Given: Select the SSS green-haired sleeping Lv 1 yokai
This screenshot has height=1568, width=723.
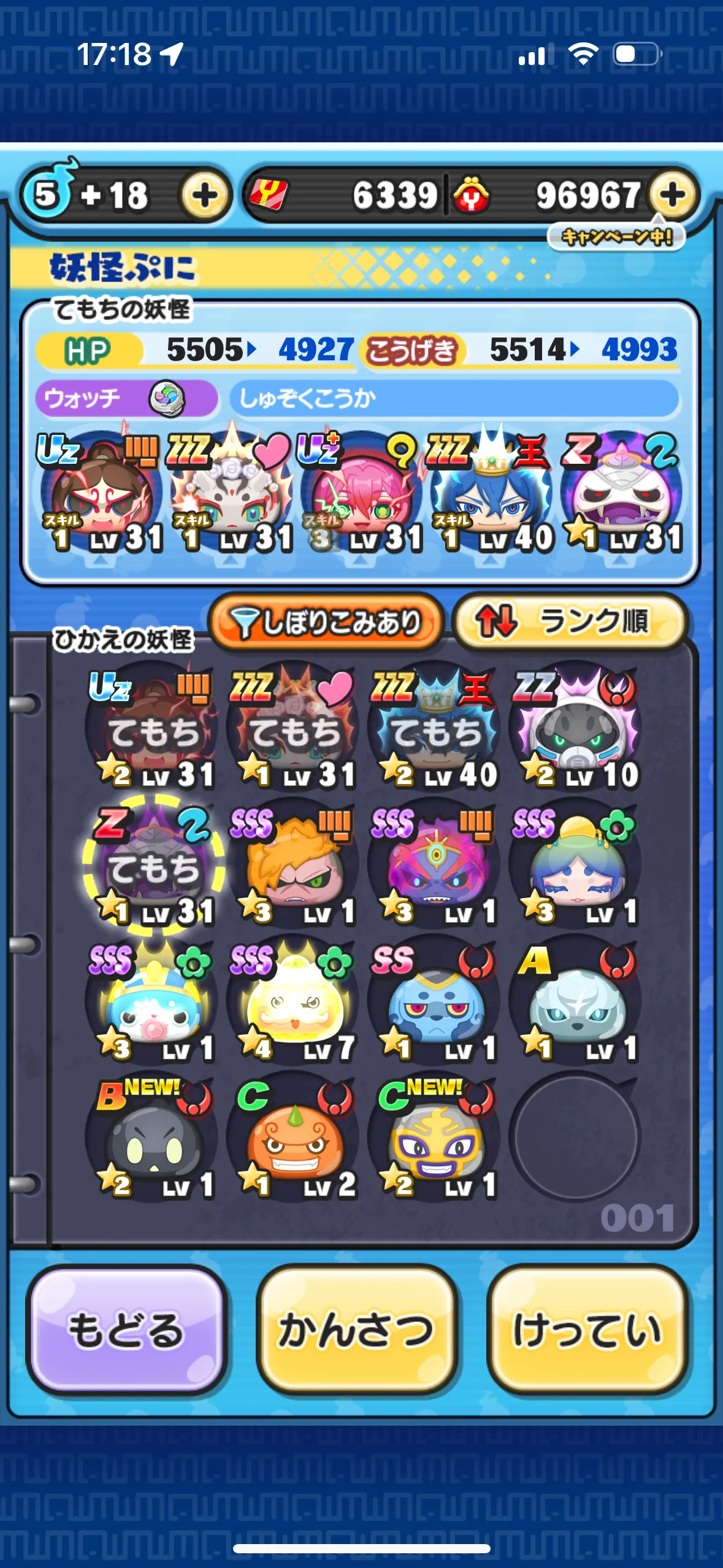Looking at the screenshot, I should pyautogui.click(x=575, y=866).
